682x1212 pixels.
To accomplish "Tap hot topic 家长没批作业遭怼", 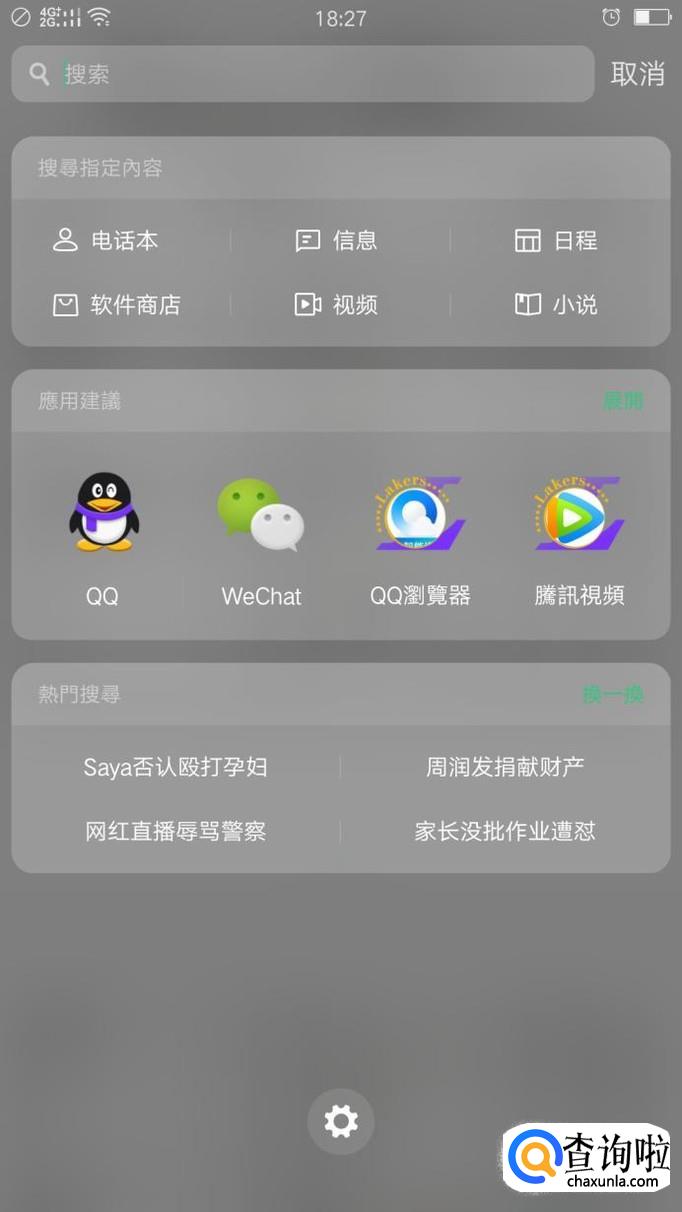I will (x=505, y=831).
